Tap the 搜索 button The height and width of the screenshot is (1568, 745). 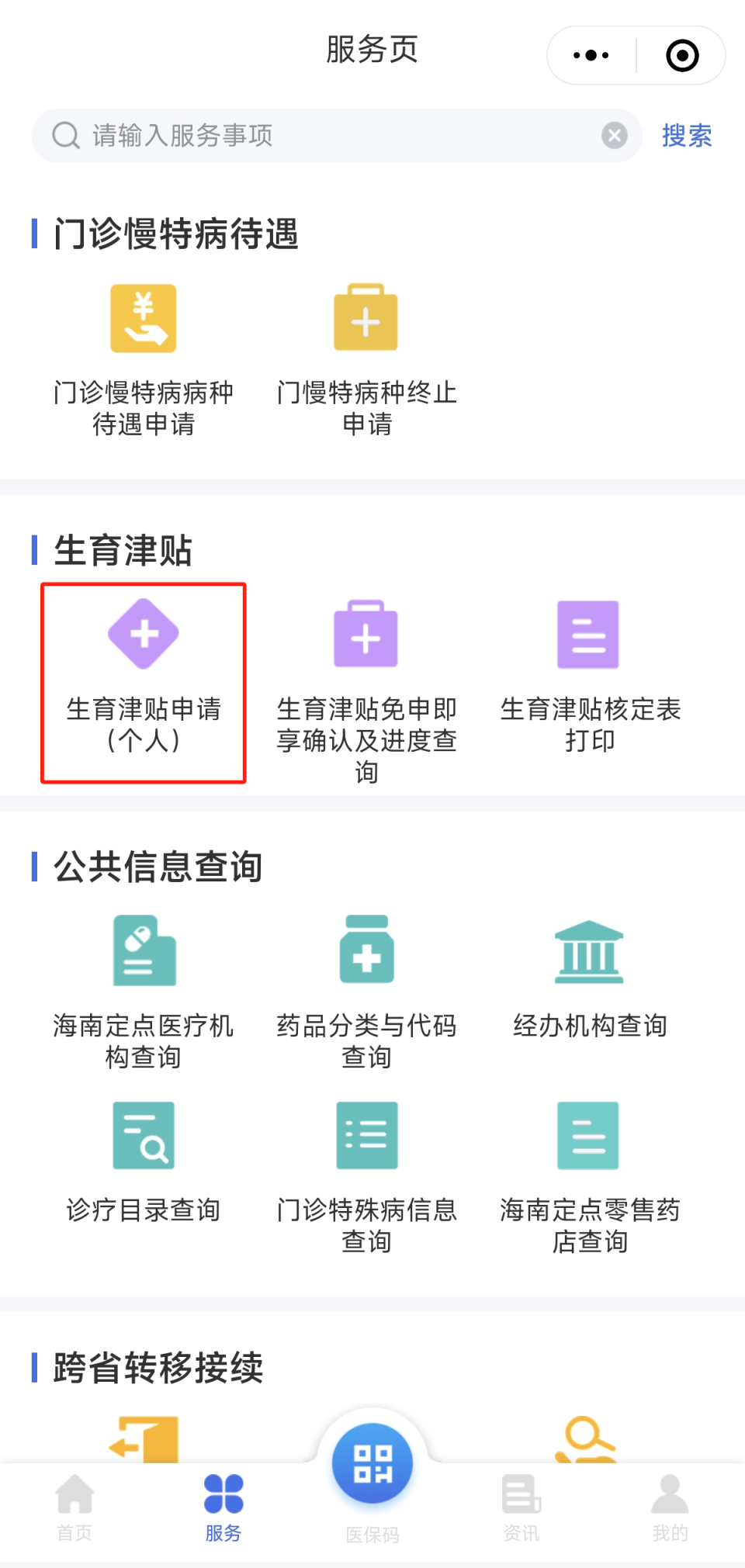click(x=687, y=136)
